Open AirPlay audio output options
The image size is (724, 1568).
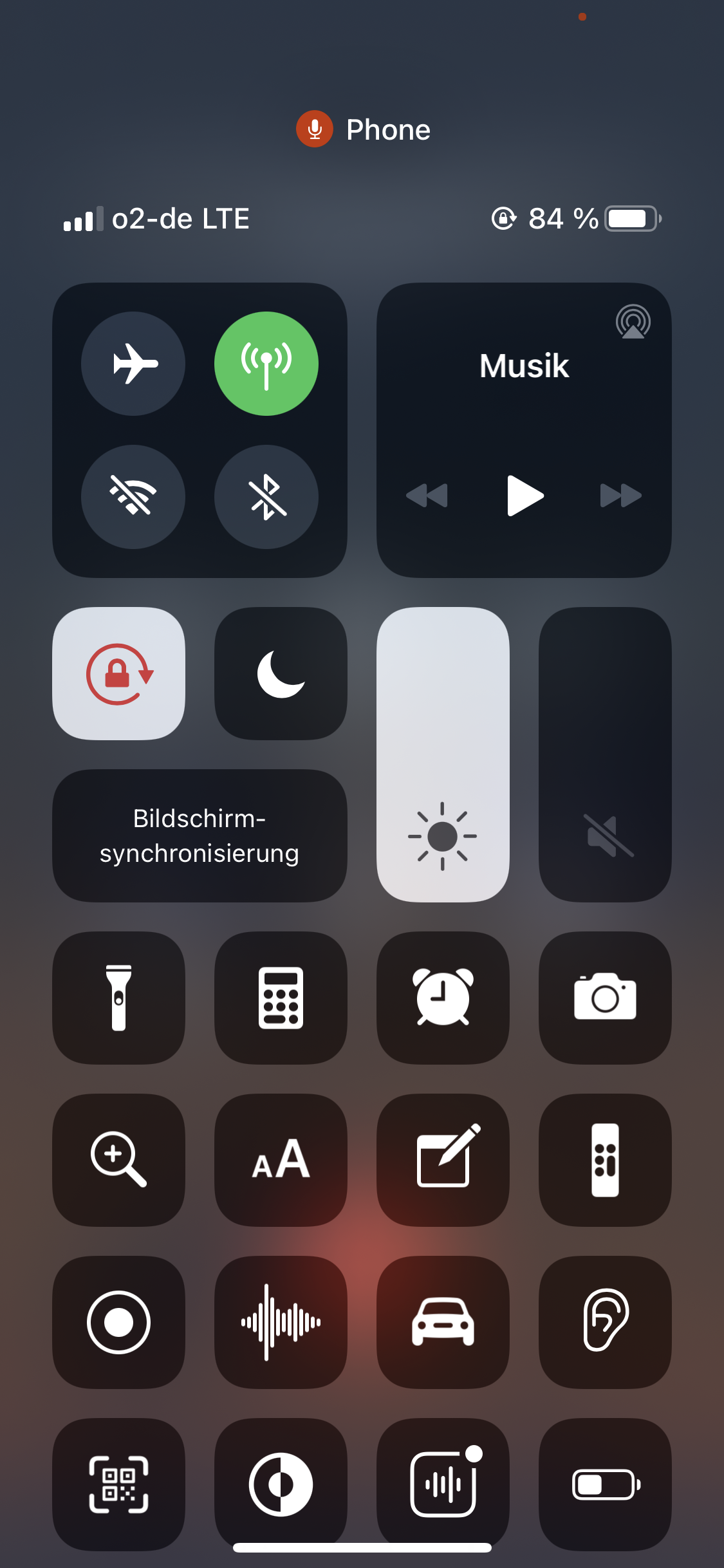633,322
